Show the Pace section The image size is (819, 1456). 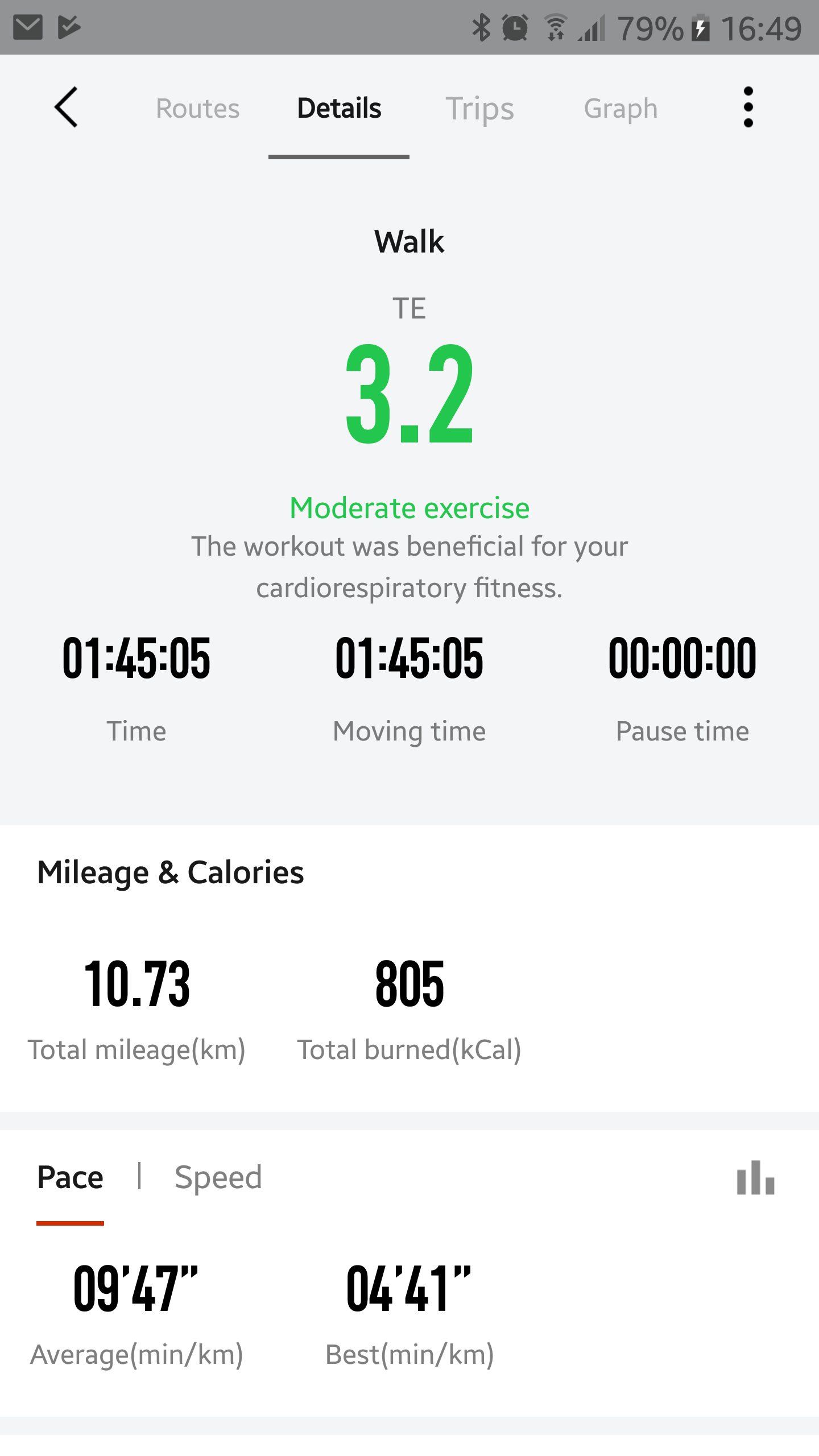[x=70, y=1177]
